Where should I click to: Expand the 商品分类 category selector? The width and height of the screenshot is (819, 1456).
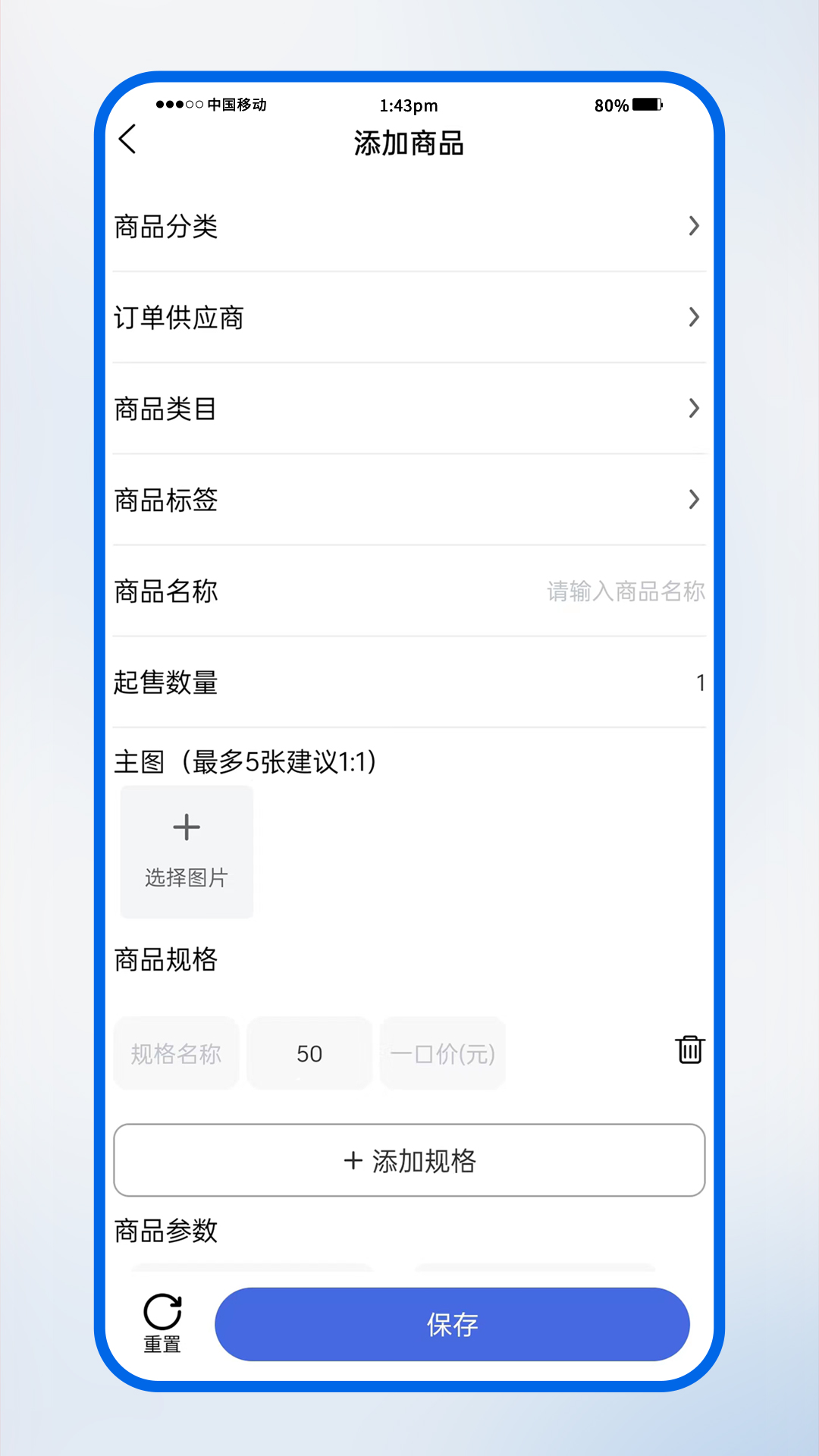point(409,227)
